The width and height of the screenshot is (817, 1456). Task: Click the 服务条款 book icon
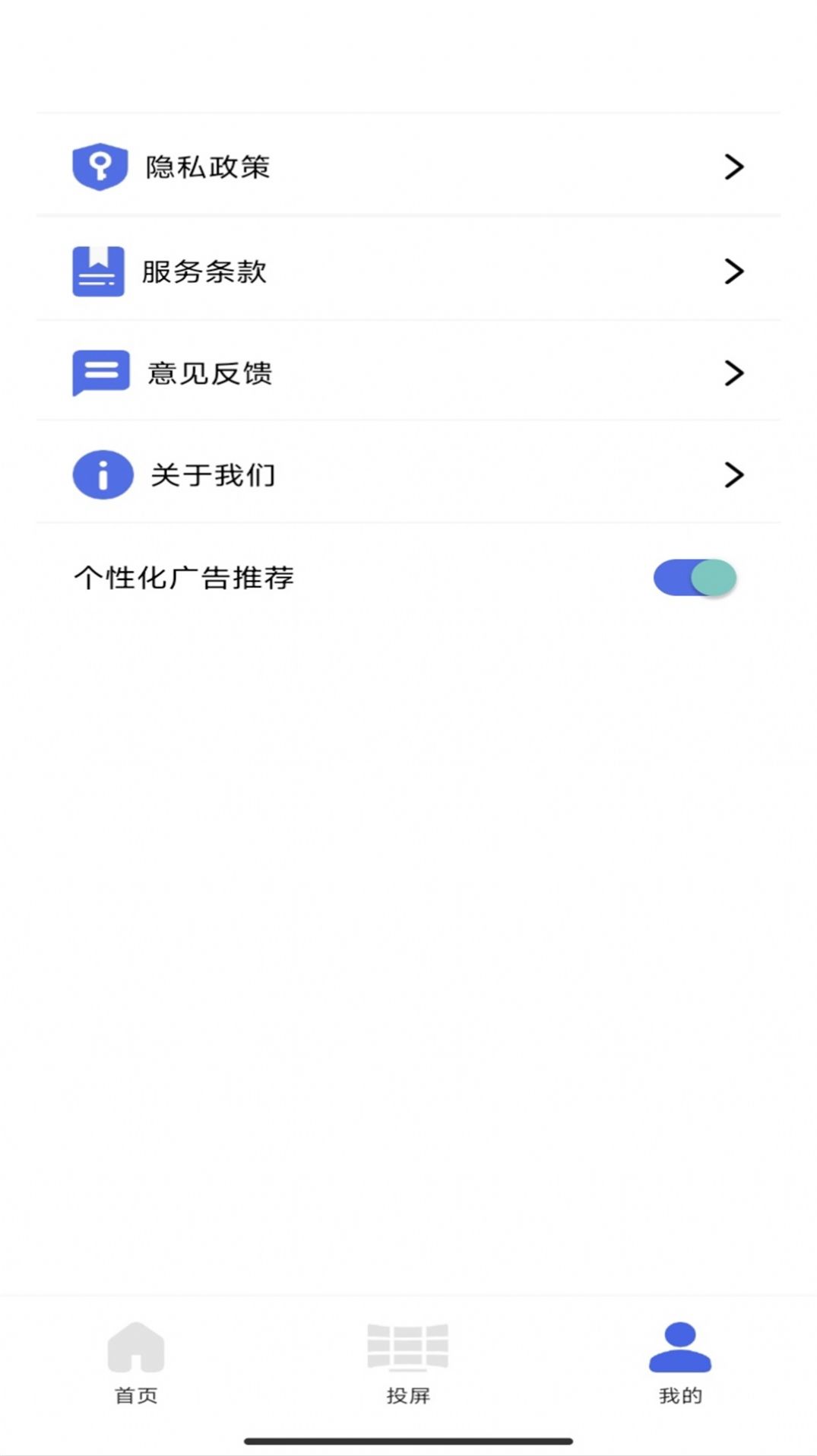[99, 271]
